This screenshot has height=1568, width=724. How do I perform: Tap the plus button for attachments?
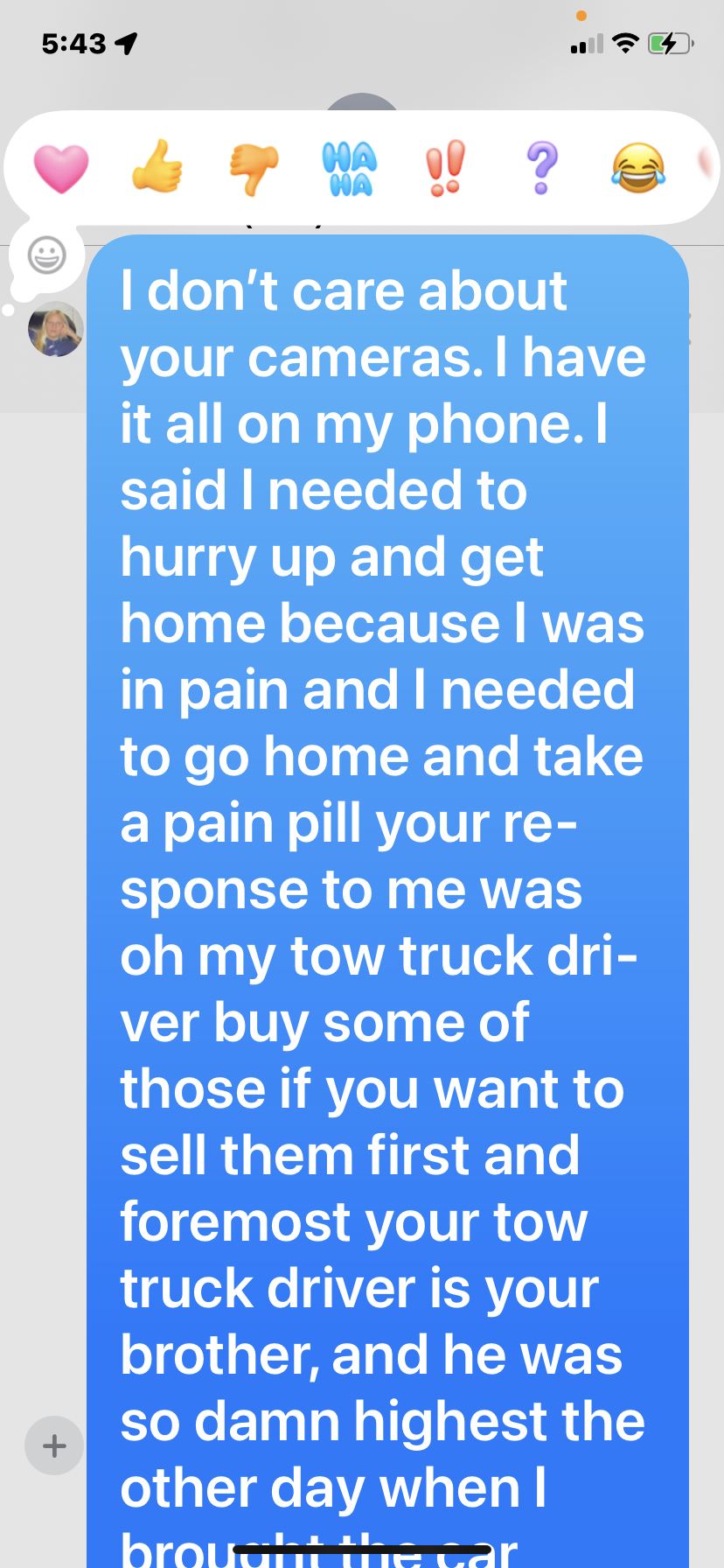point(54,1445)
